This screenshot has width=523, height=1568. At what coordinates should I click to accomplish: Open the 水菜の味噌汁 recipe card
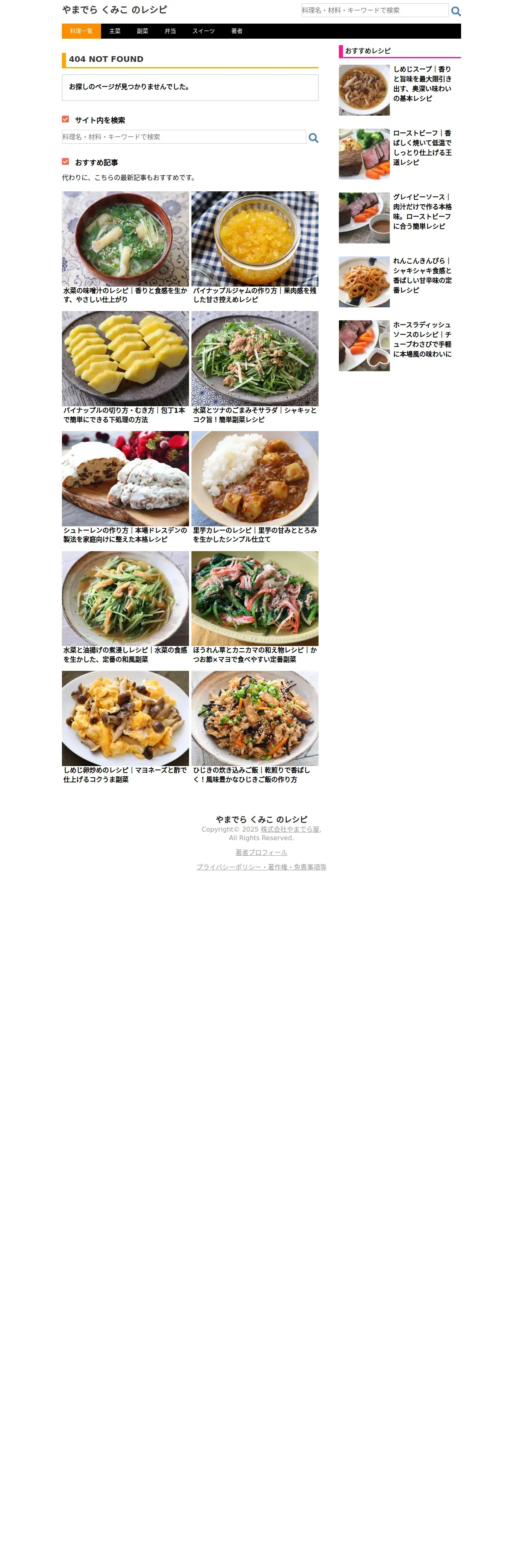[125, 247]
